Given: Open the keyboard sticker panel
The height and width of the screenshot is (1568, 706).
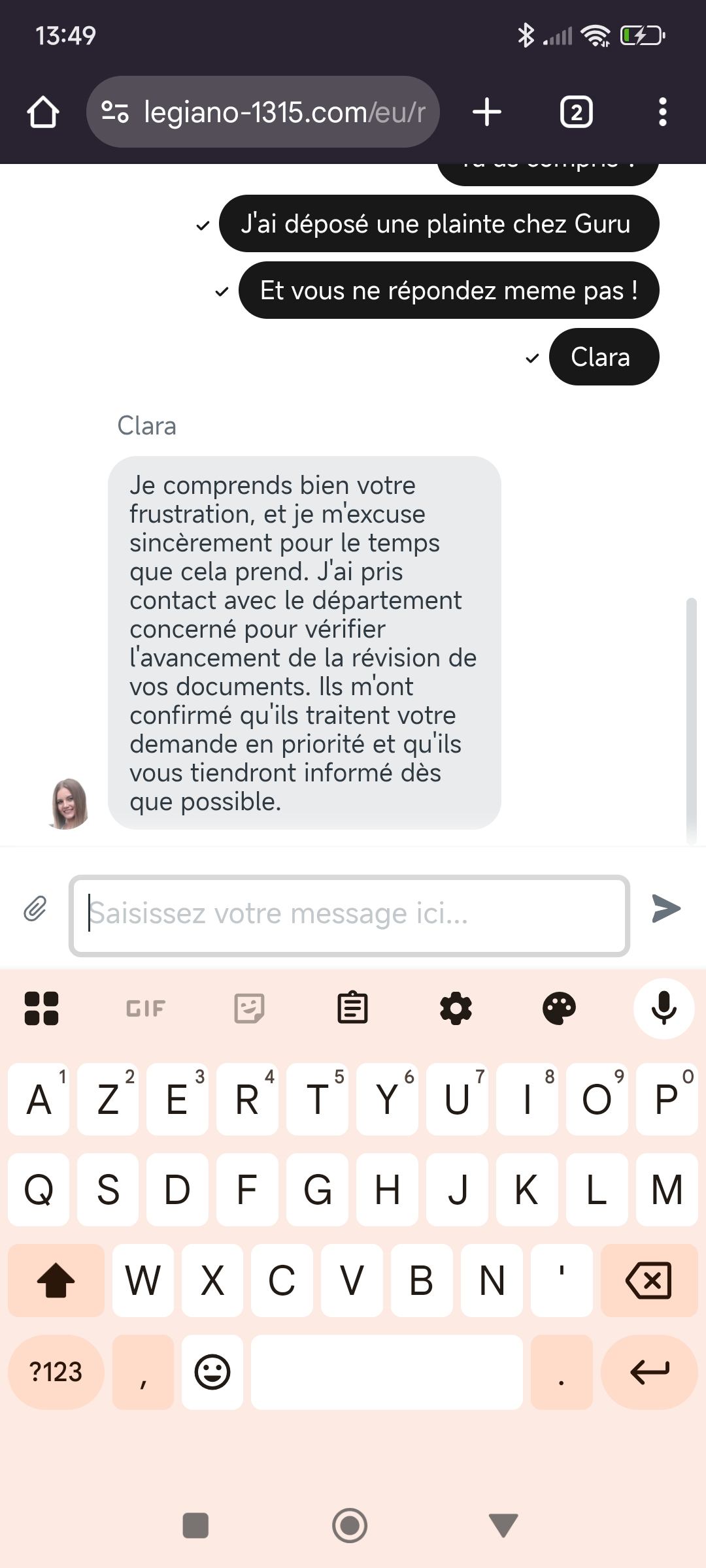Looking at the screenshot, I should point(249,1008).
